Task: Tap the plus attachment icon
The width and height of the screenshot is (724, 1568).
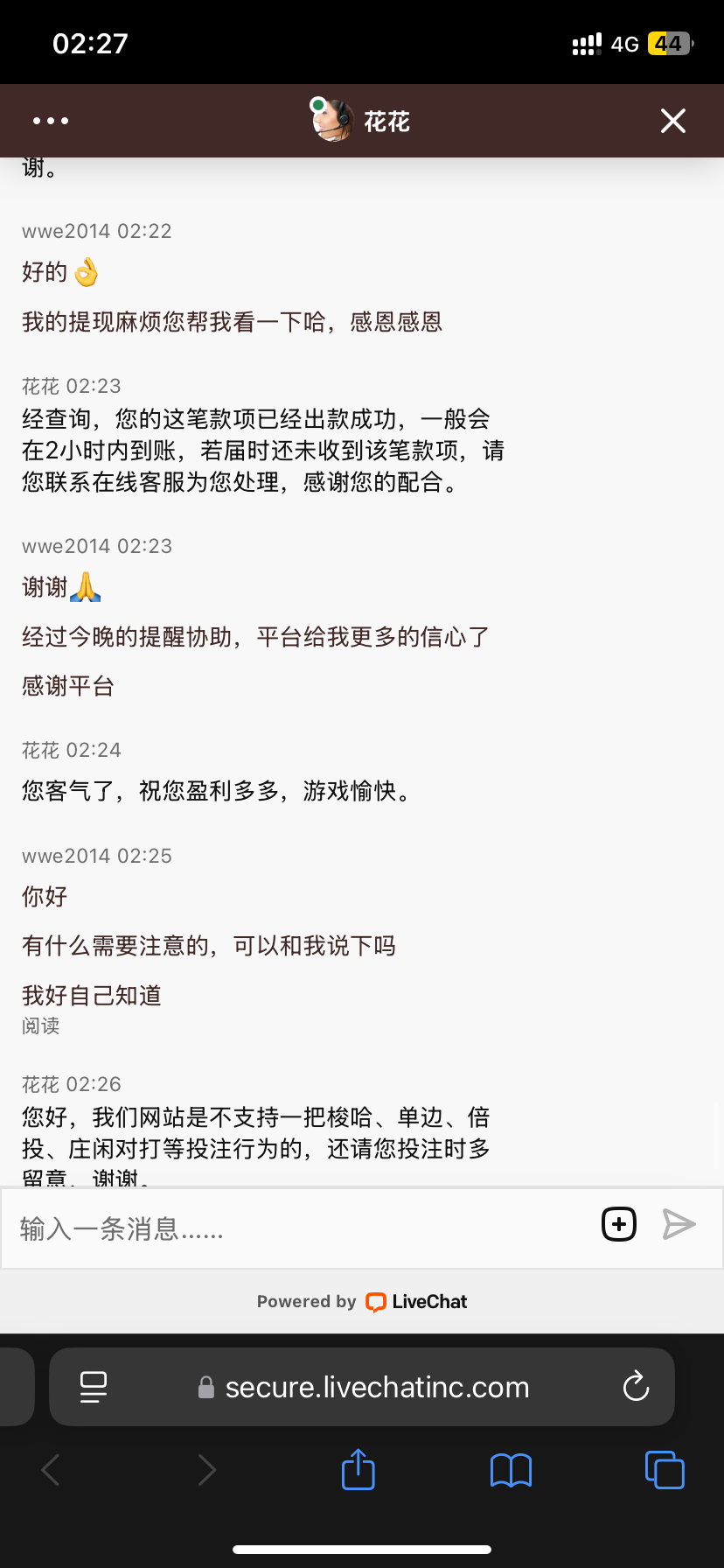Action: pyautogui.click(x=619, y=1224)
